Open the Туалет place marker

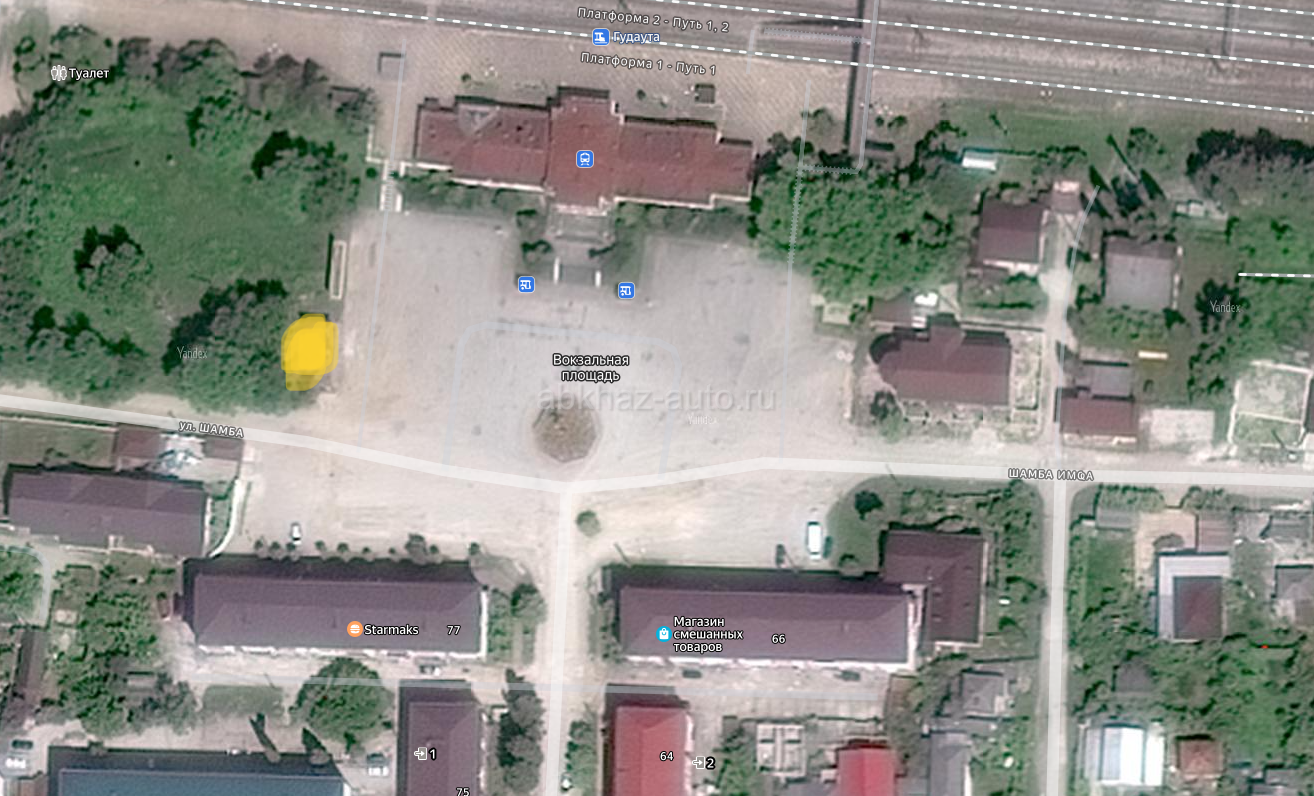59,73
